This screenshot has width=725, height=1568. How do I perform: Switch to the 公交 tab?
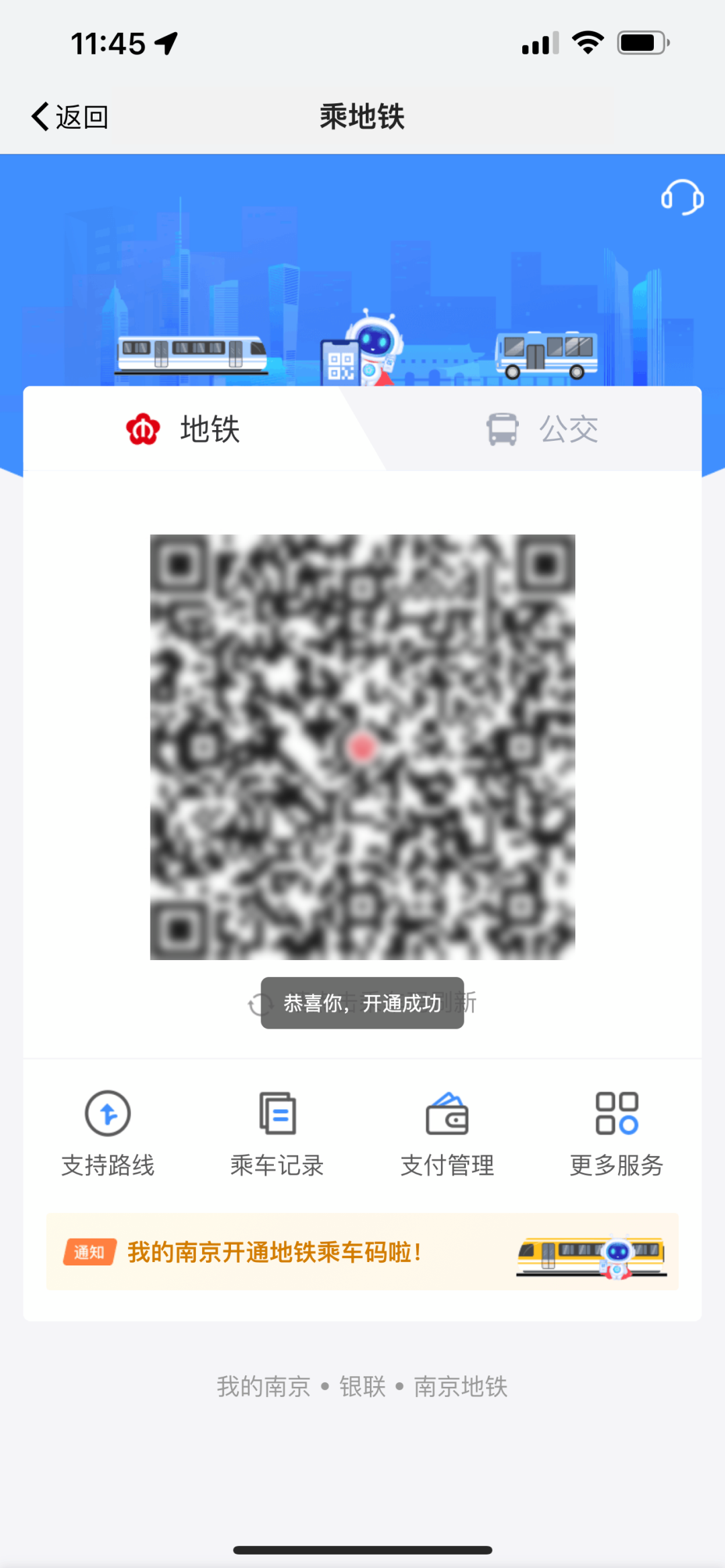click(x=567, y=429)
